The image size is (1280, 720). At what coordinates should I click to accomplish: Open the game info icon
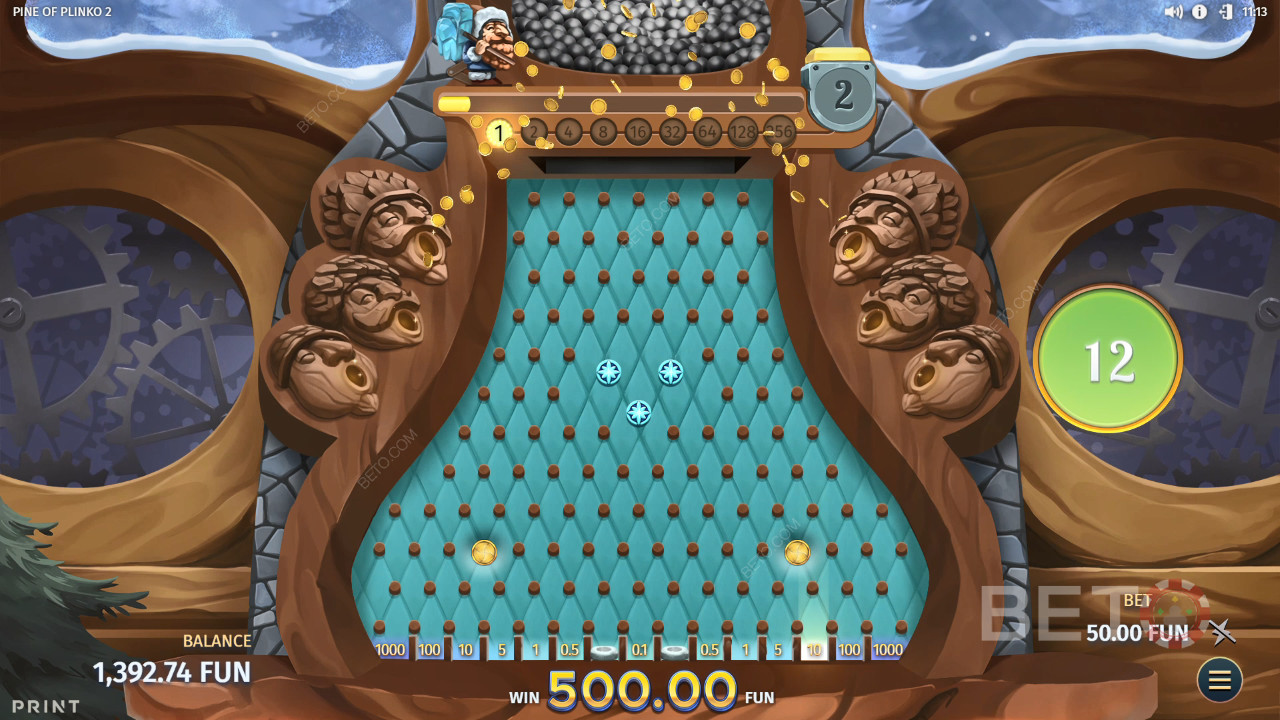pyautogui.click(x=1199, y=12)
